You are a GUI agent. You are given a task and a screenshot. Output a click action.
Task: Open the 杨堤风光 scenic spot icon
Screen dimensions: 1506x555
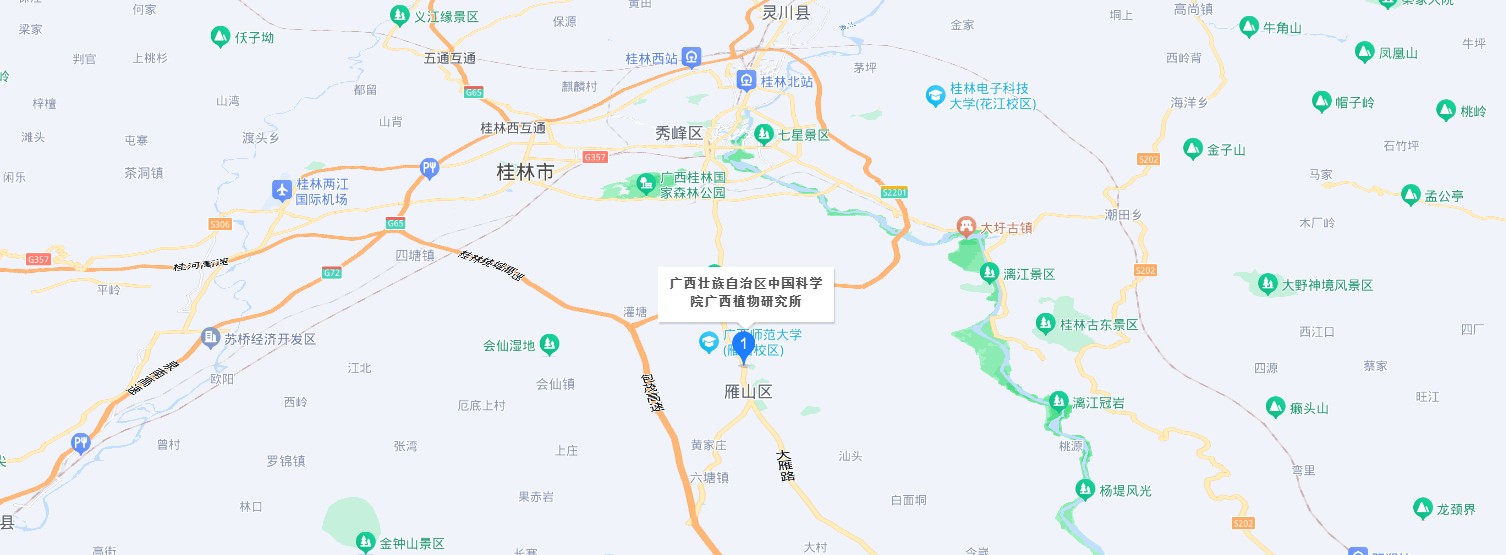point(1085,489)
